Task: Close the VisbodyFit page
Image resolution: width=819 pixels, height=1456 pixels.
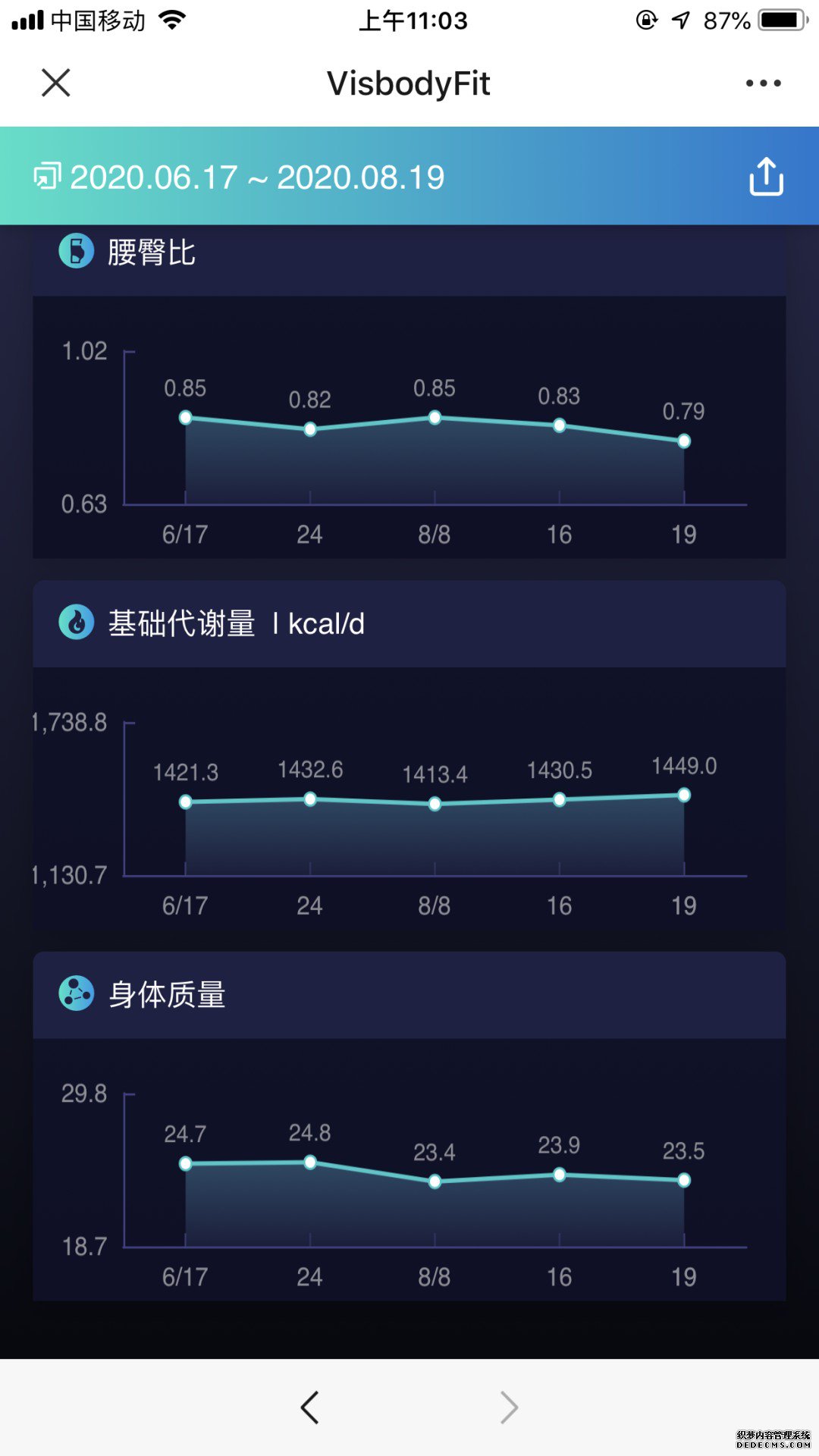Action: click(55, 83)
